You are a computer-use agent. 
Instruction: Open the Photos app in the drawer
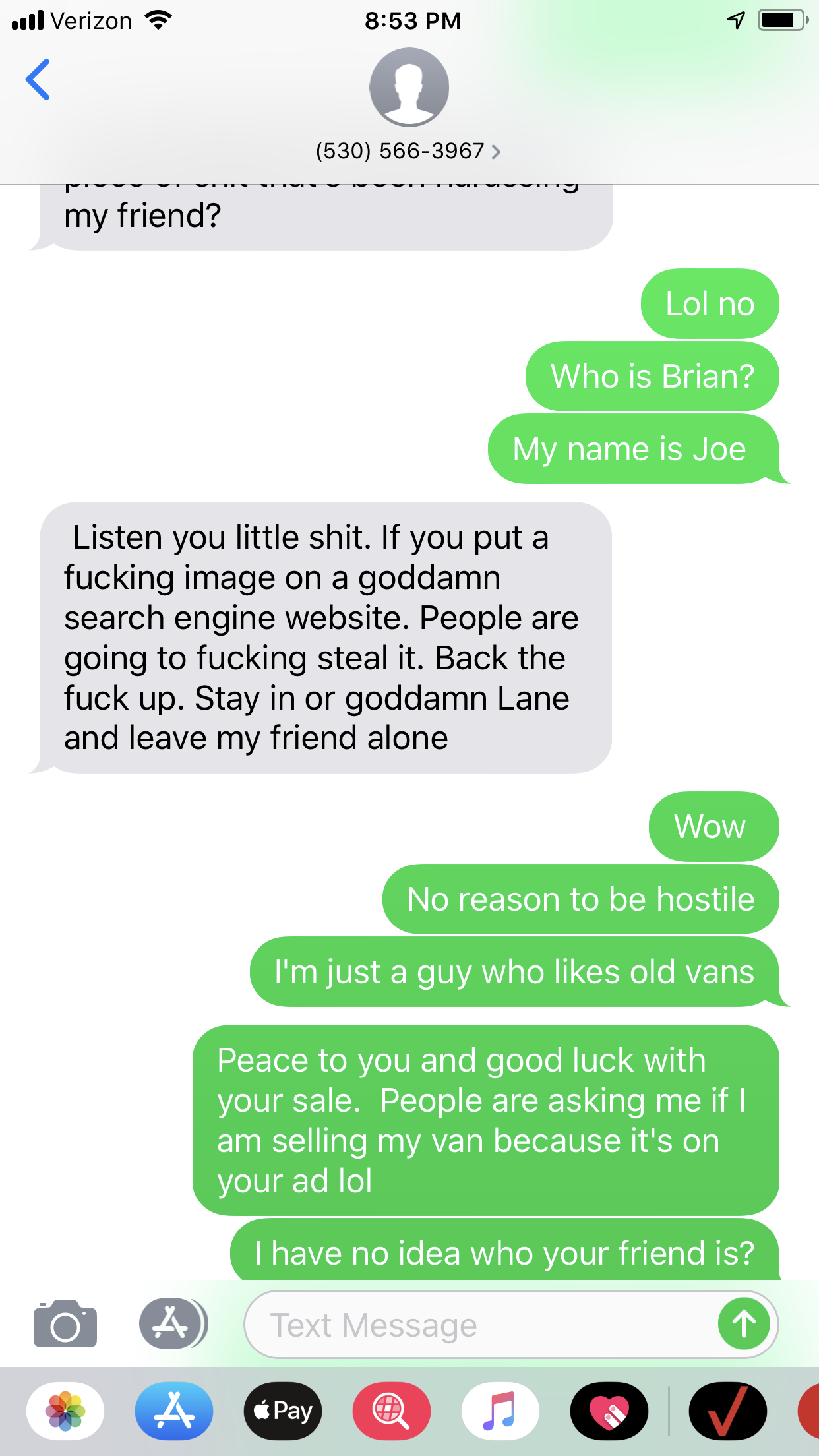[65, 1411]
